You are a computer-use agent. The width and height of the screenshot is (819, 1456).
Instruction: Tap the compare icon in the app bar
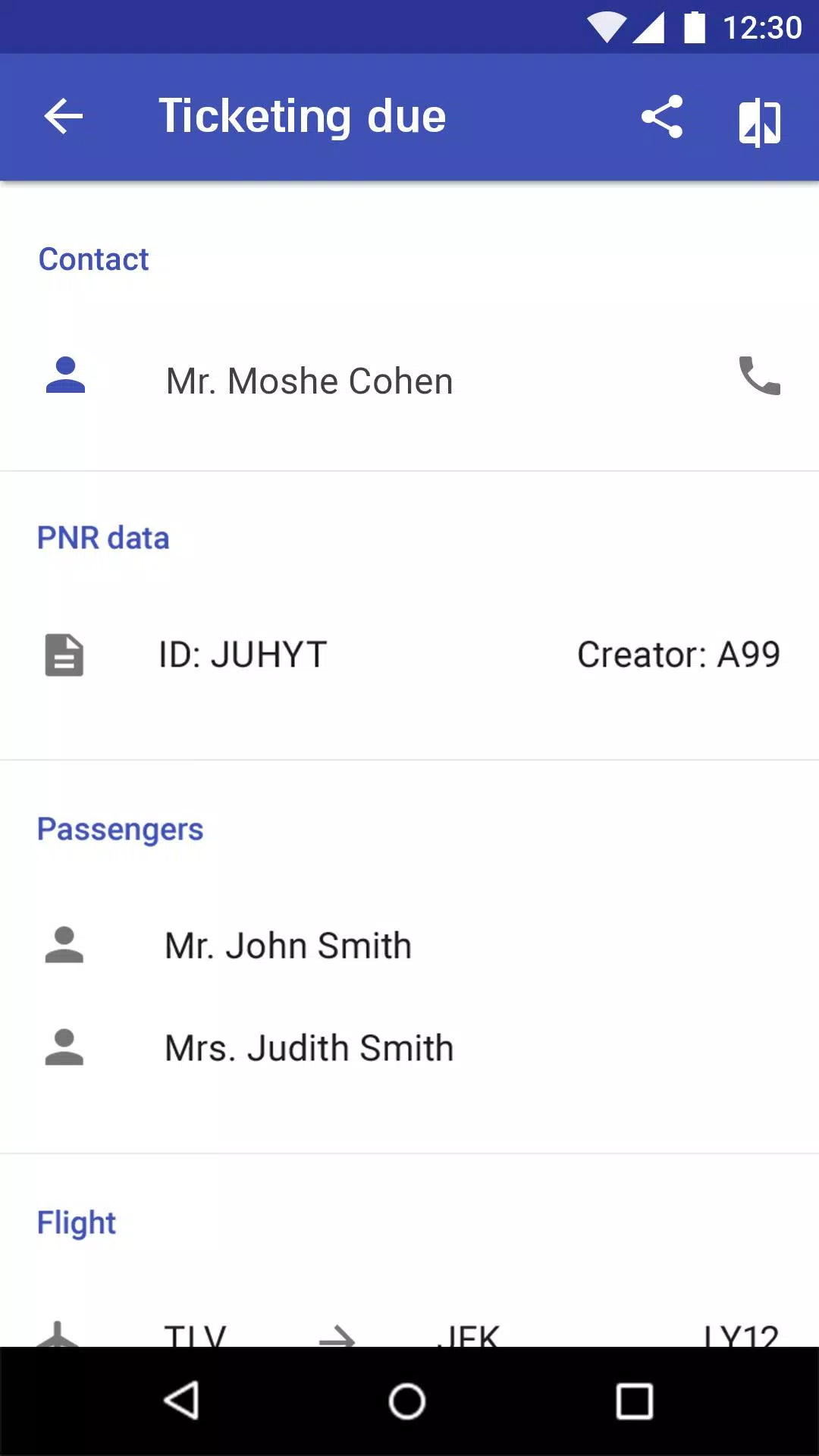[759, 121]
